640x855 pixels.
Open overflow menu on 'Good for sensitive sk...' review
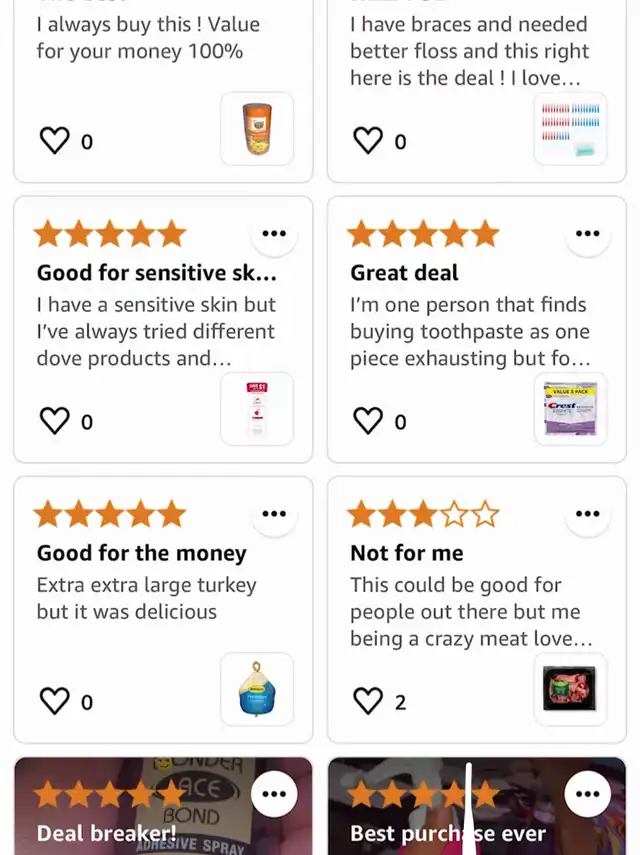coord(274,234)
